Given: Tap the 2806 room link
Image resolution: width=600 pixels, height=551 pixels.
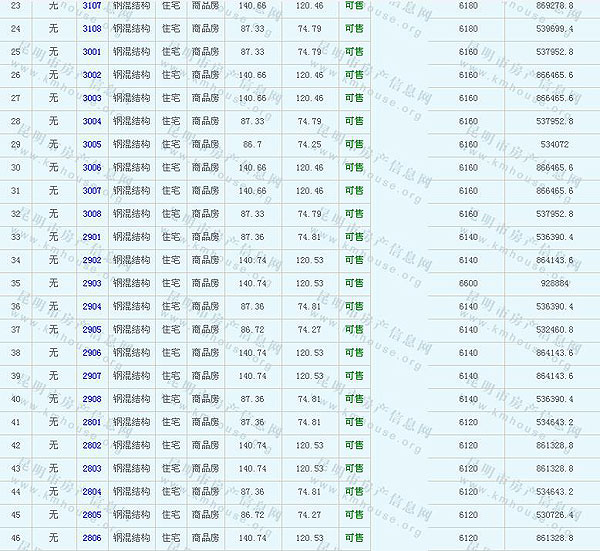Looking at the screenshot, I should [x=91, y=538].
